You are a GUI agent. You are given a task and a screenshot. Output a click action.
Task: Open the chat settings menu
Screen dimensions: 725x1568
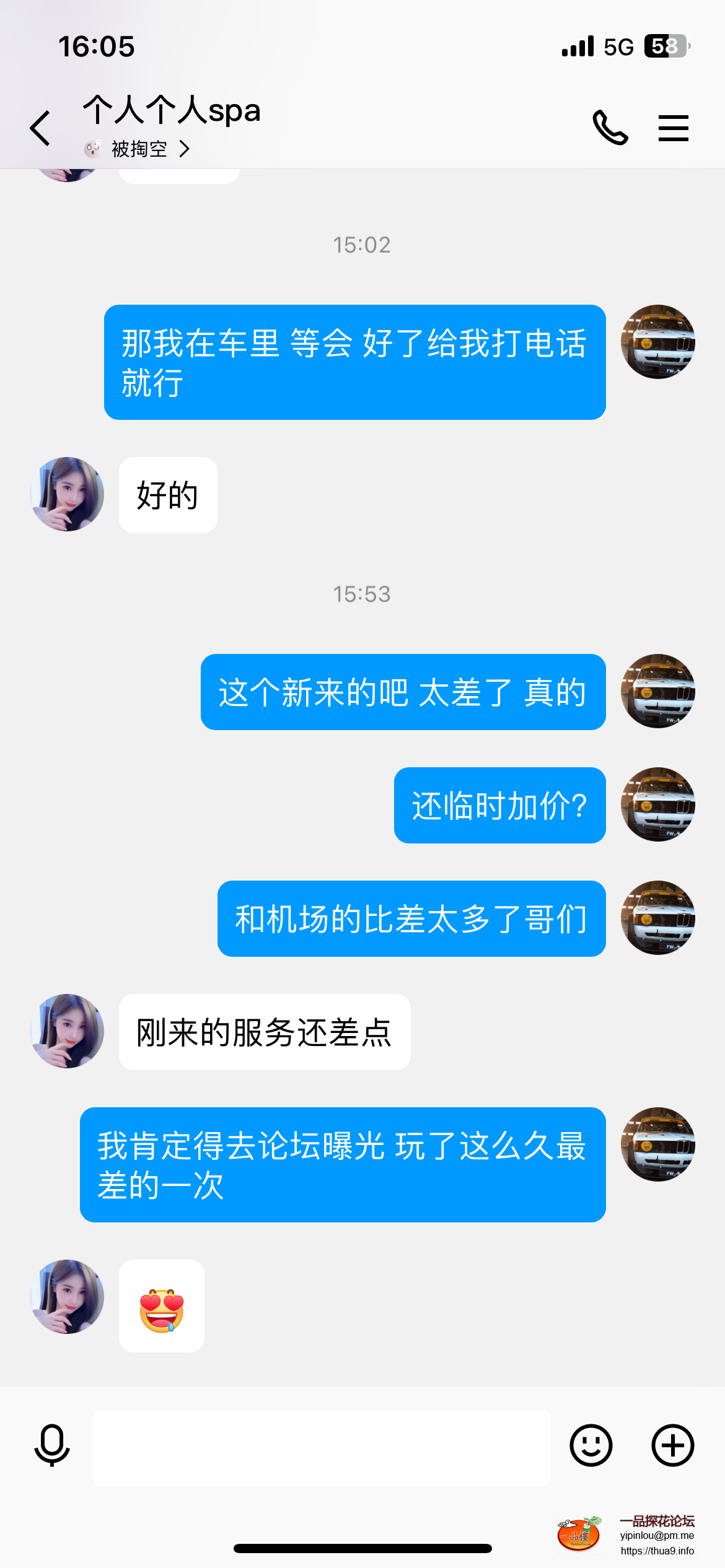click(x=673, y=128)
